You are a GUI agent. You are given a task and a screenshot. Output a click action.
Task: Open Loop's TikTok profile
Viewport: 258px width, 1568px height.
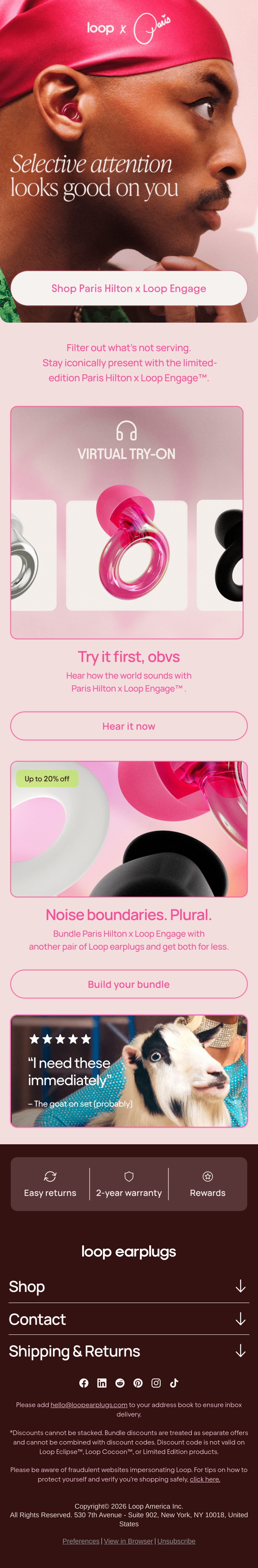[x=174, y=1383]
